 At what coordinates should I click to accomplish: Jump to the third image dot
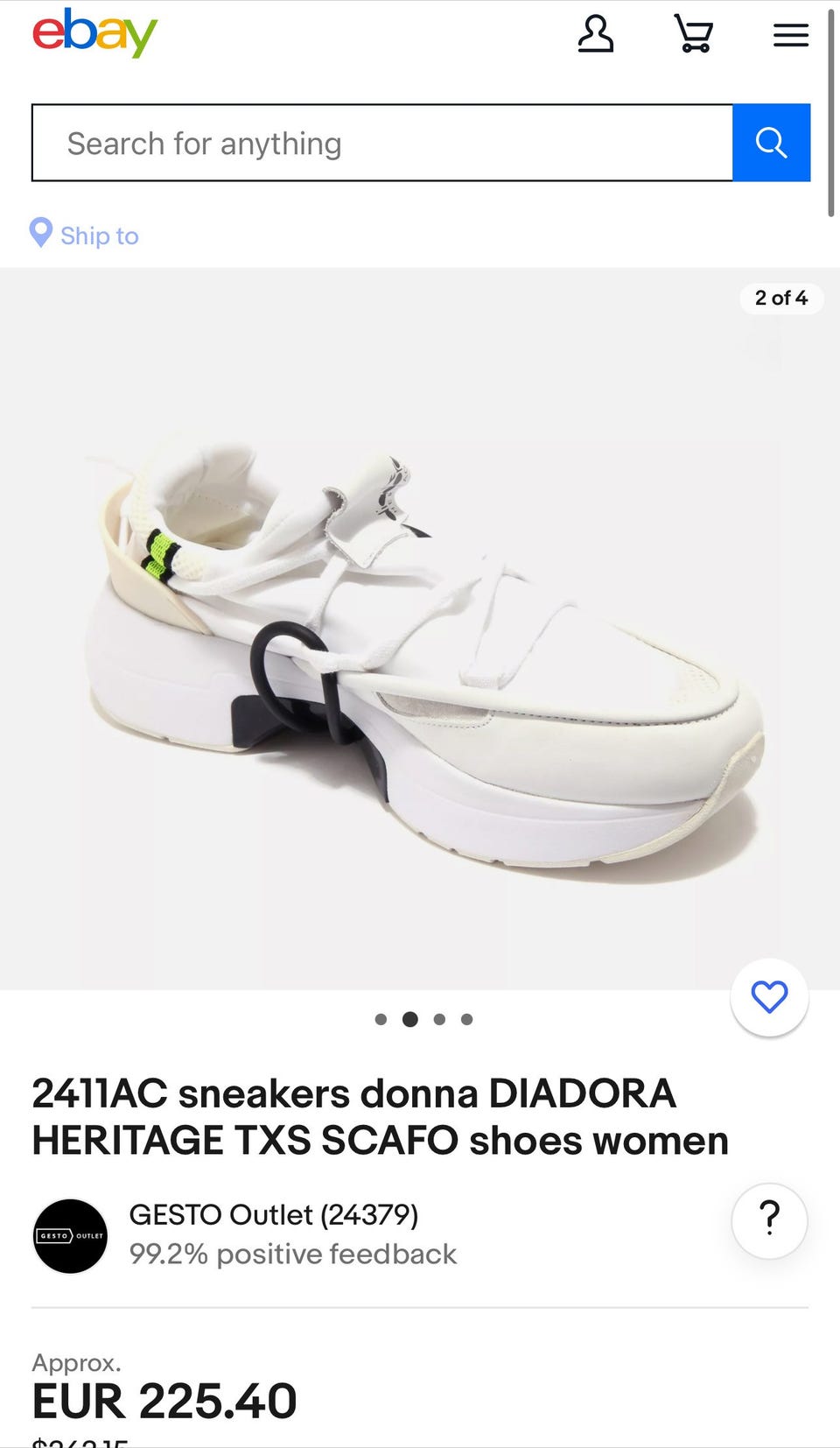click(x=439, y=1019)
